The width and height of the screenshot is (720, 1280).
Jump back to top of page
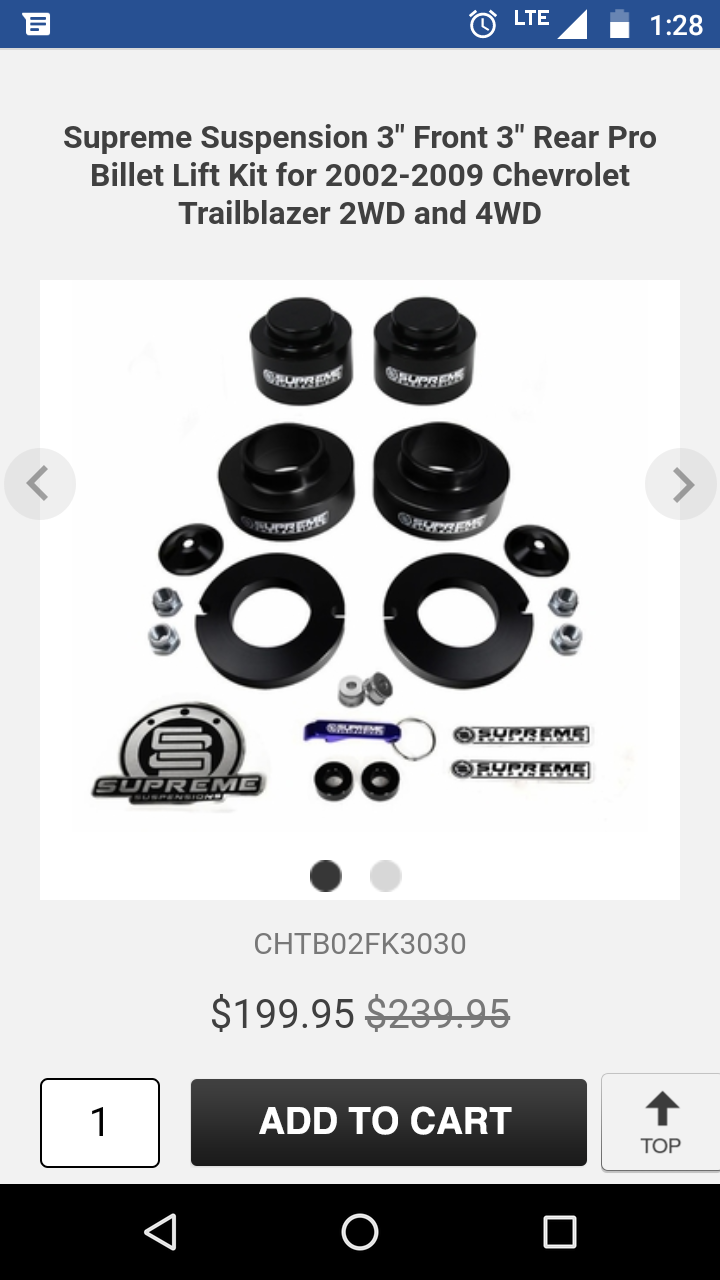[x=660, y=1121]
